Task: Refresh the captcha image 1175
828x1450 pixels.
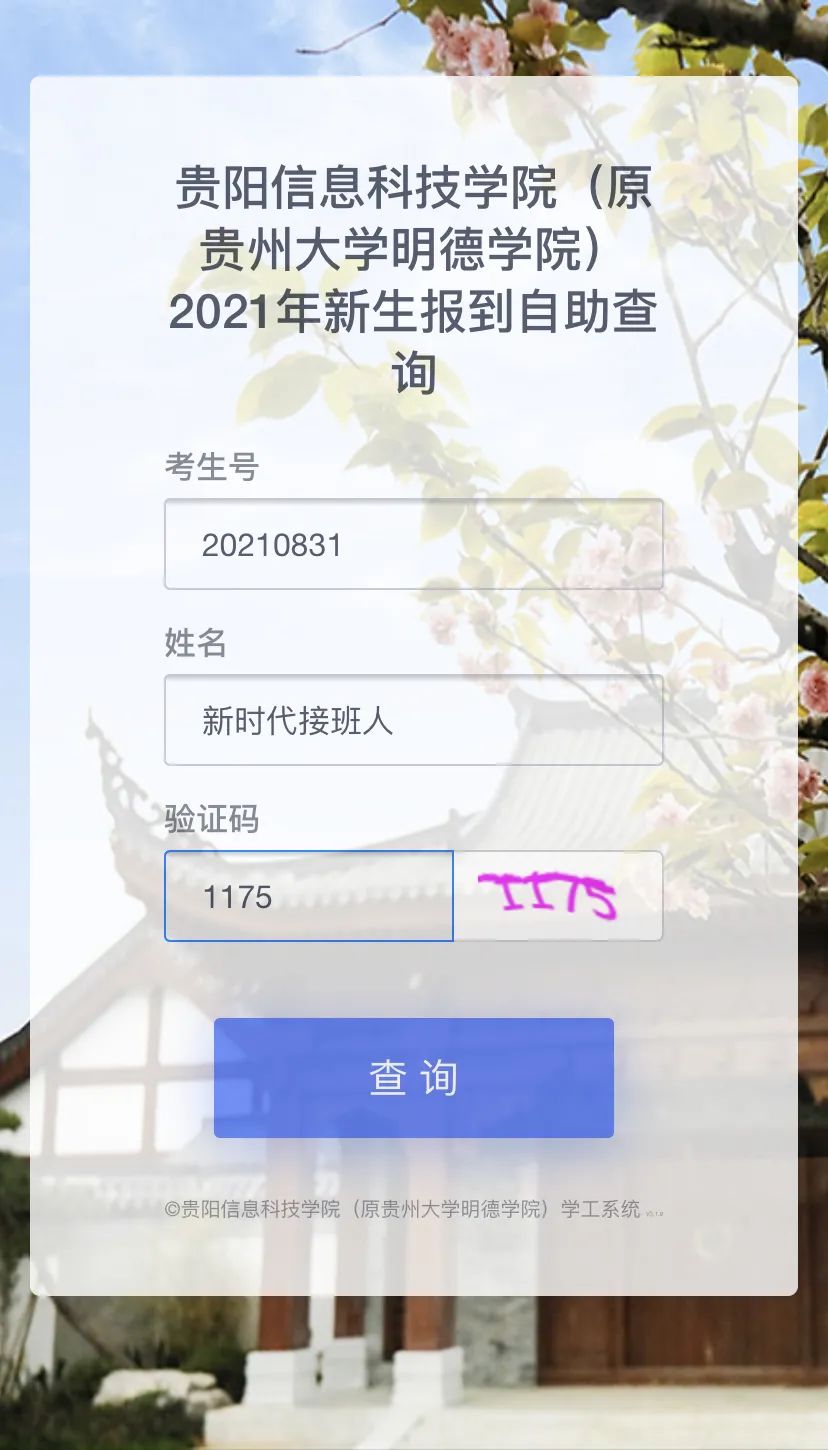Action: click(x=558, y=896)
